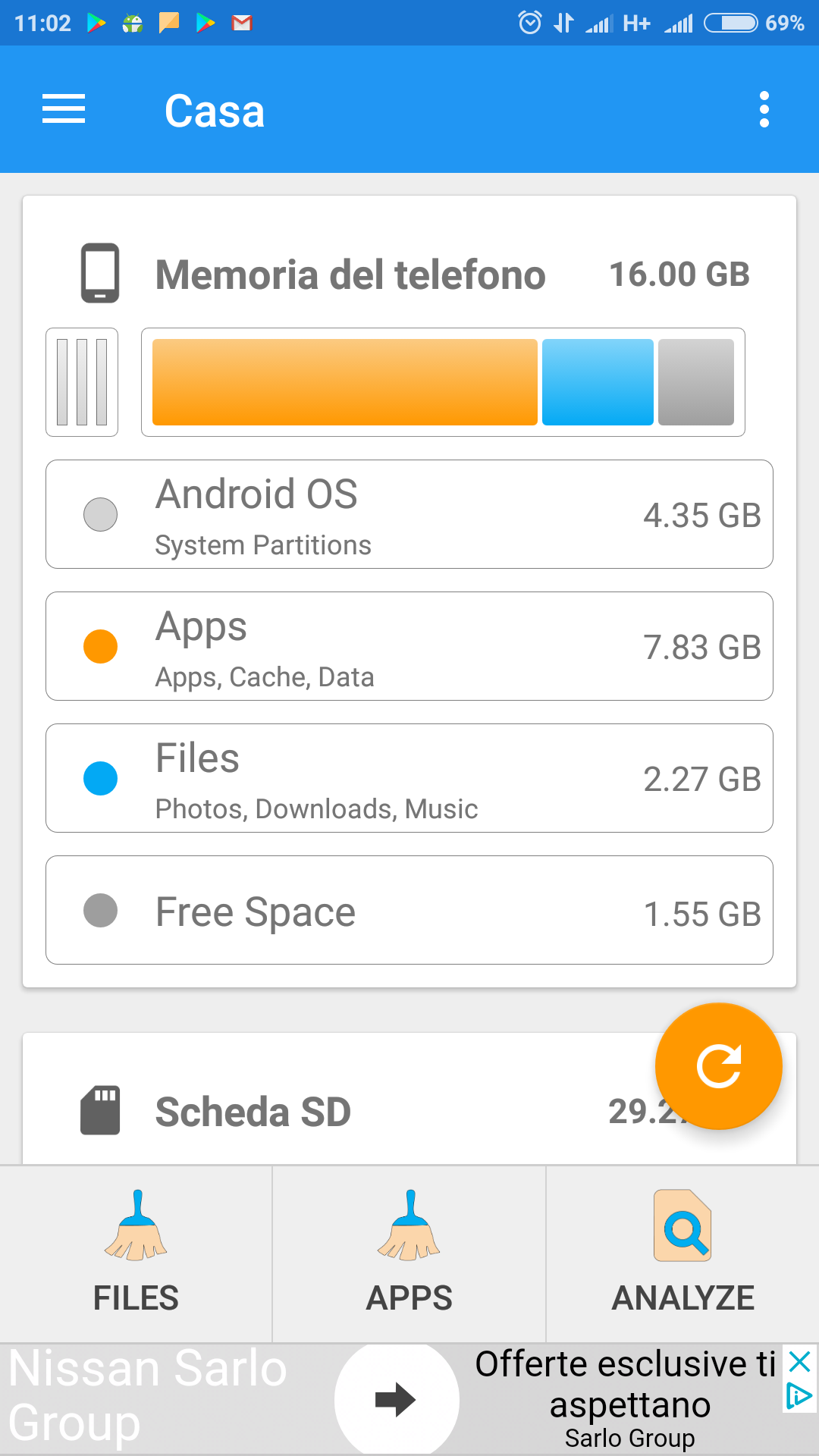
Task: Tap the arrow on the Nissan ad
Action: click(396, 1400)
